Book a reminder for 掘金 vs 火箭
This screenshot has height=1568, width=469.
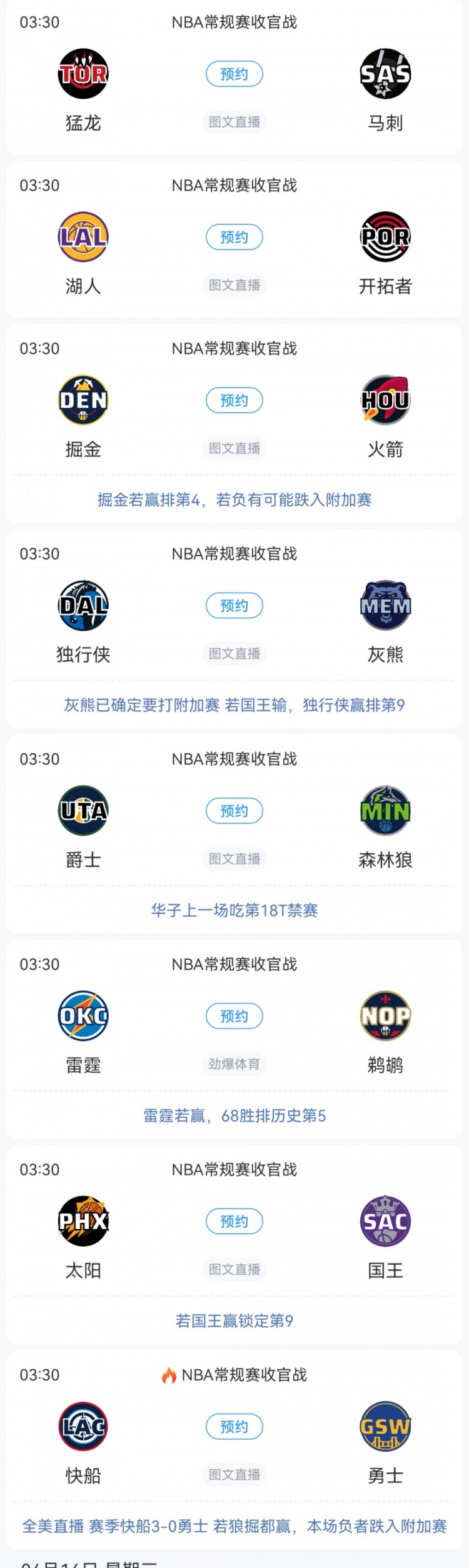pos(234,400)
